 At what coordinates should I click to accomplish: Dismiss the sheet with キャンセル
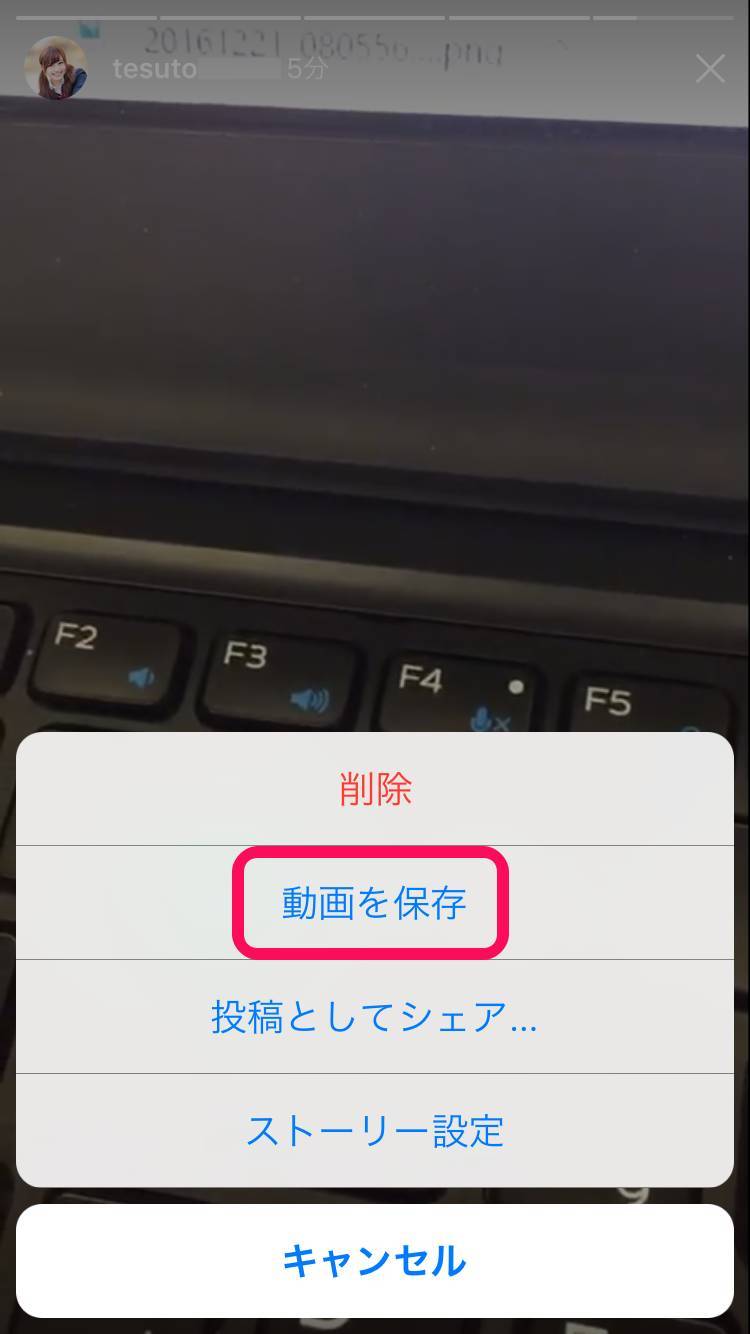[x=375, y=1261]
